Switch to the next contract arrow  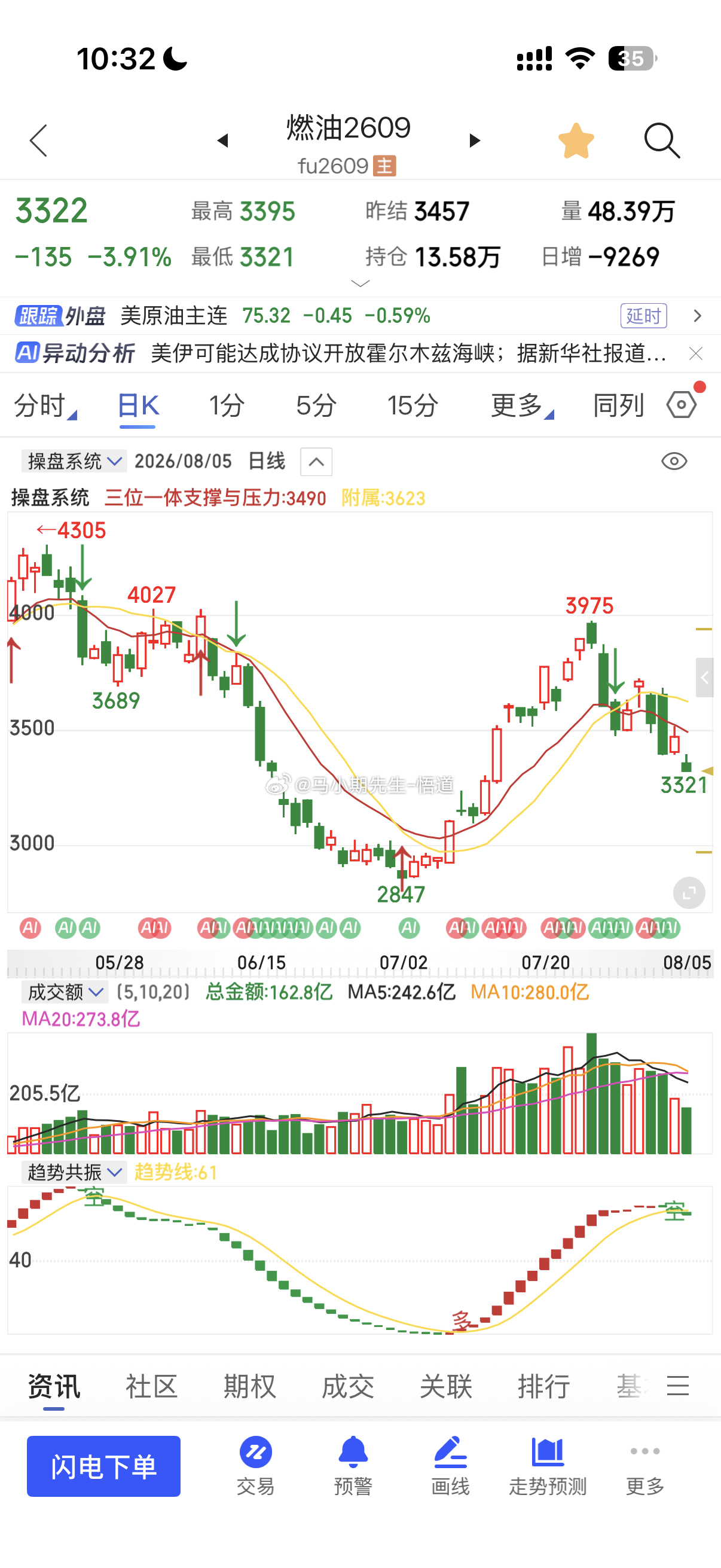pos(475,141)
